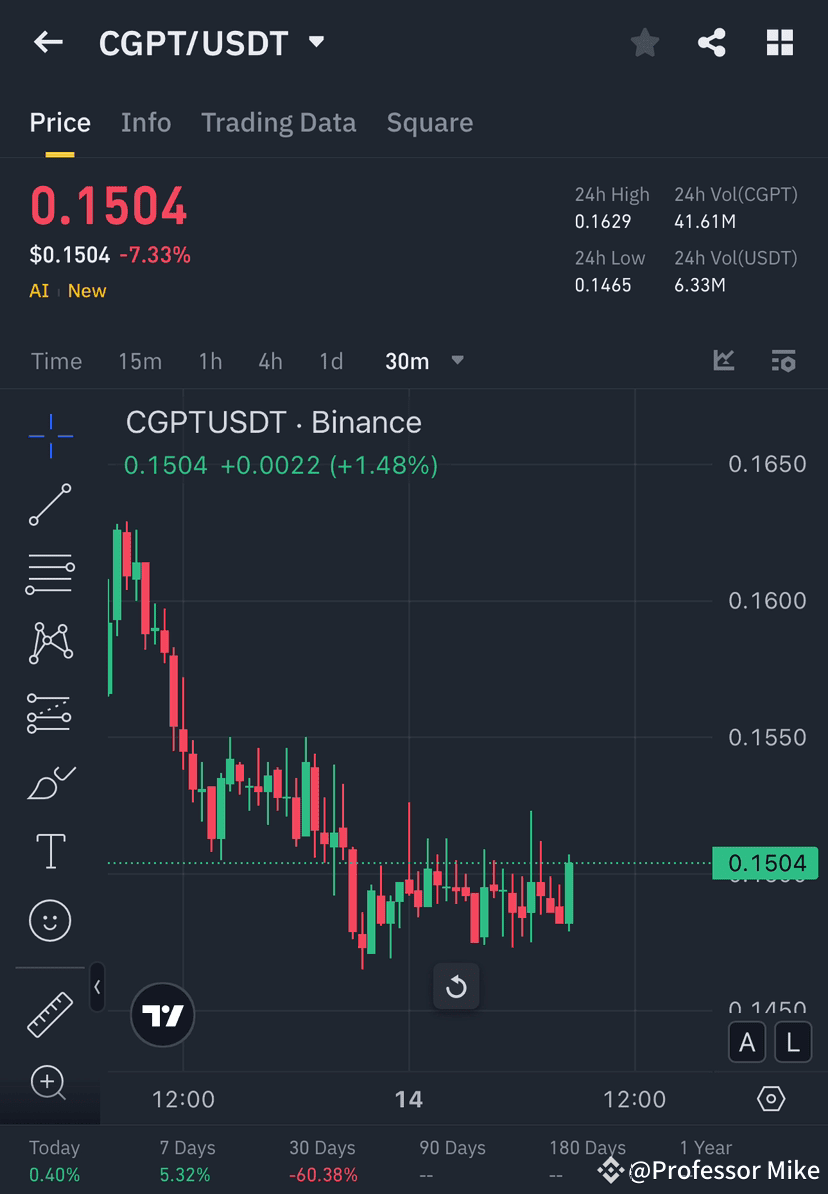This screenshot has width=828, height=1194.
Task: Switch to the Trading Data tab
Action: [278, 122]
